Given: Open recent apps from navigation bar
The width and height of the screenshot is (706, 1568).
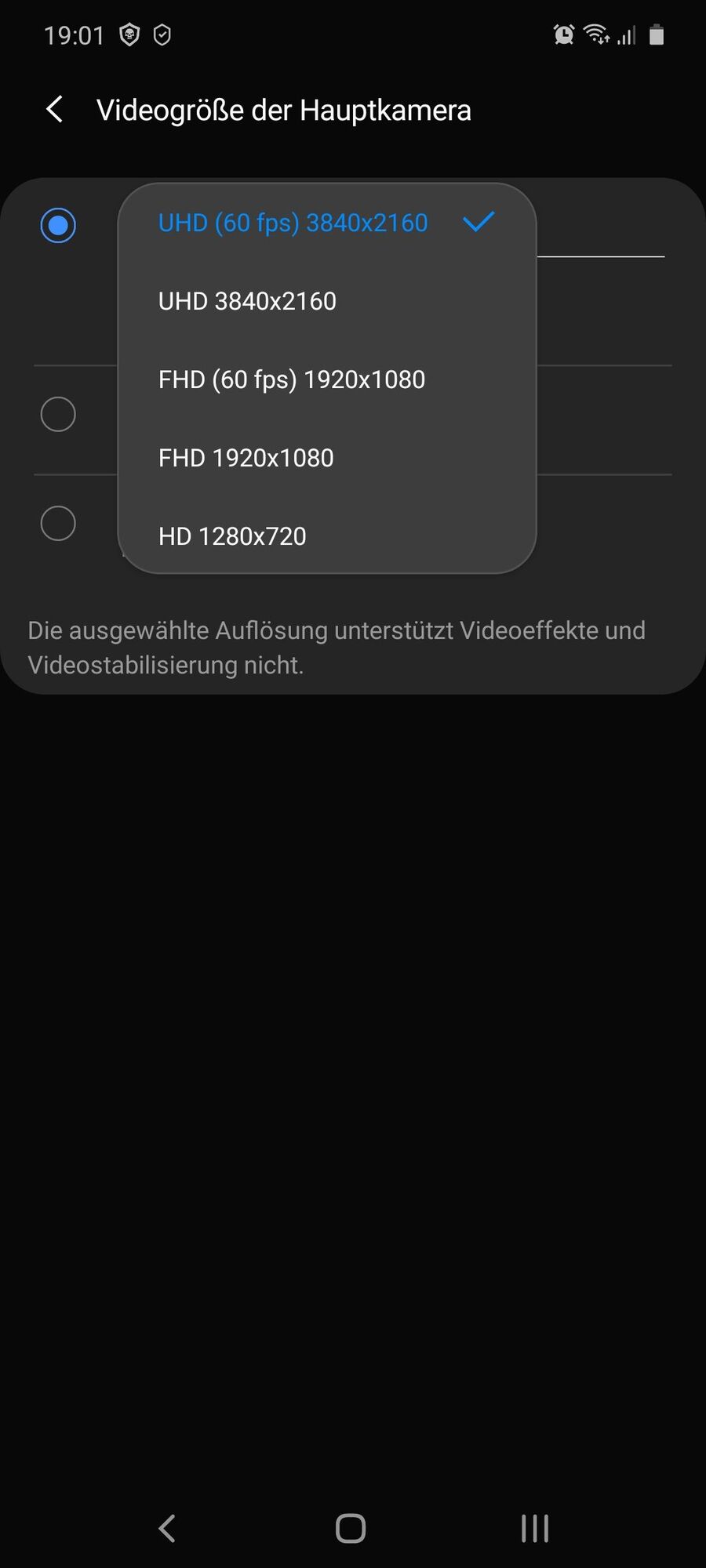Looking at the screenshot, I should (x=535, y=1528).
